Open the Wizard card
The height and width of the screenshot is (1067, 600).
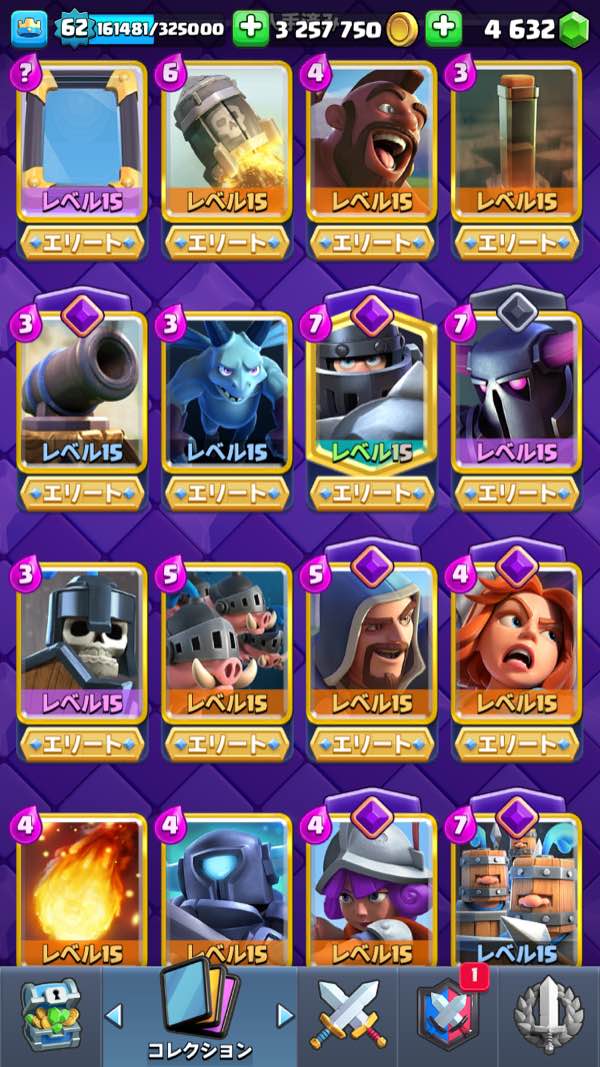pyautogui.click(x=372, y=640)
